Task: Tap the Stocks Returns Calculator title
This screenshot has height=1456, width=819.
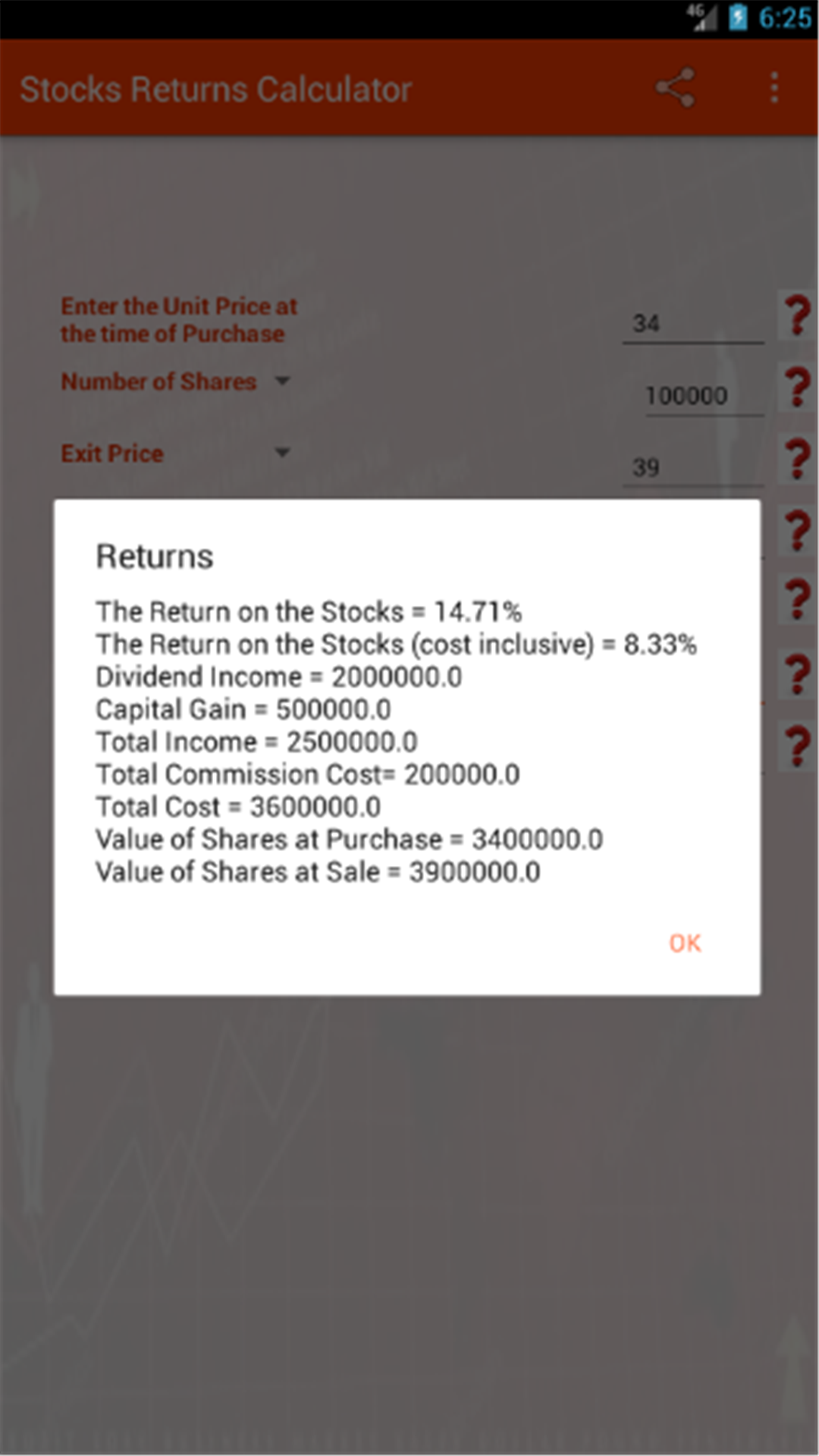Action: 216,87
